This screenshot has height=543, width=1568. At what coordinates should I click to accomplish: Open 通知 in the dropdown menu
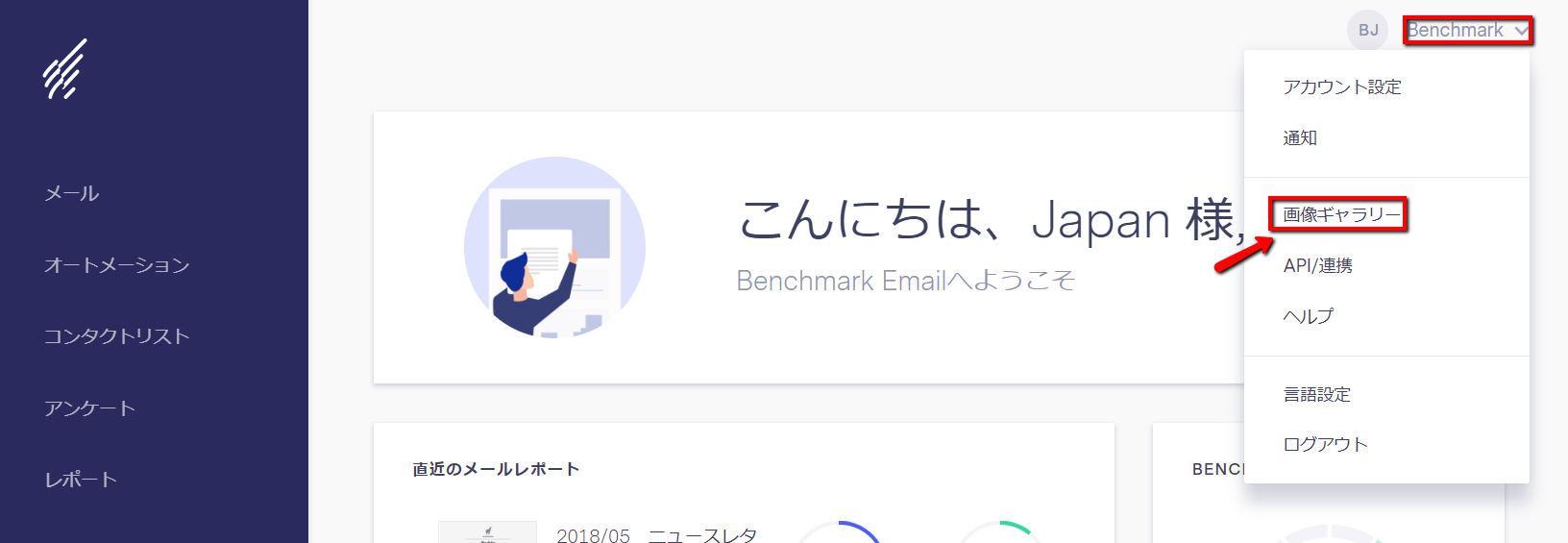click(x=1300, y=138)
